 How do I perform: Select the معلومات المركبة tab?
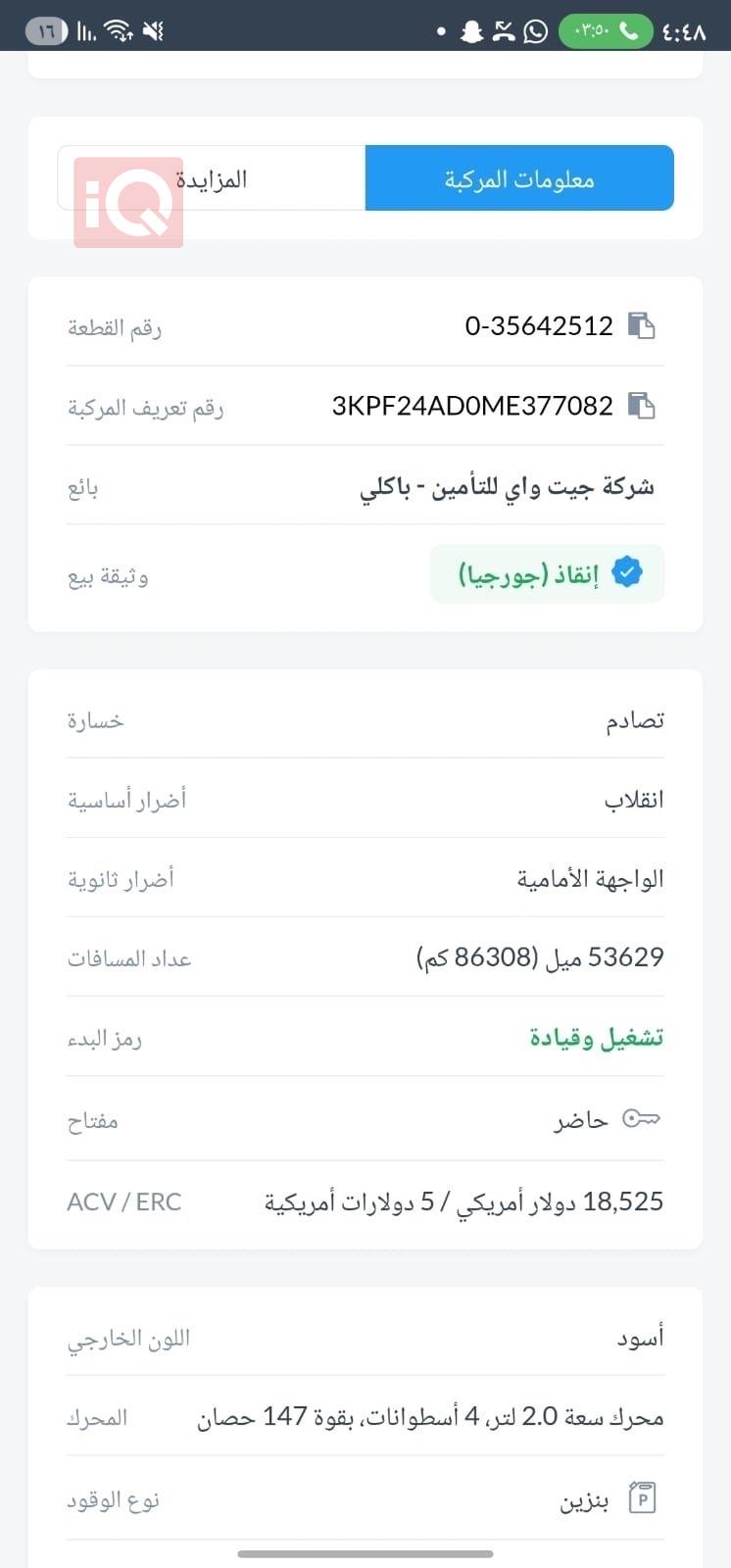(x=519, y=177)
